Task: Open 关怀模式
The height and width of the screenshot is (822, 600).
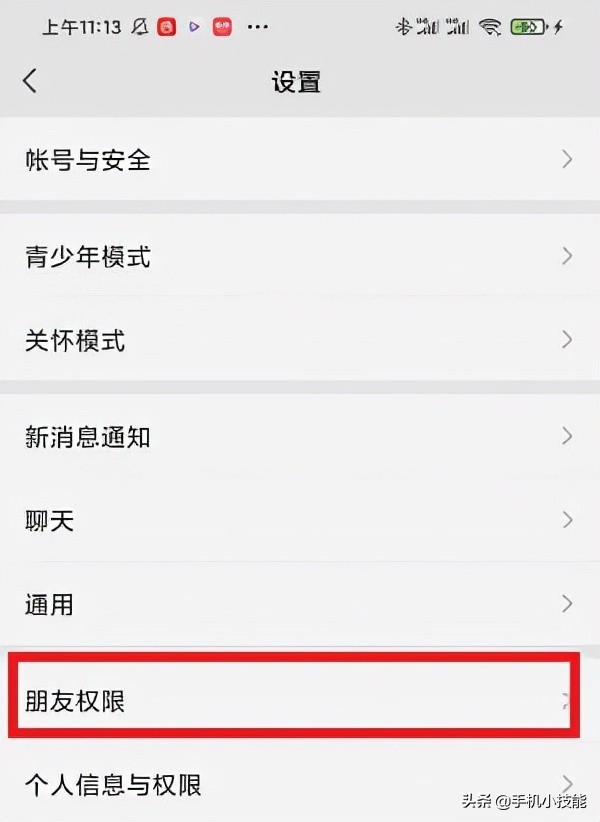Action: 300,340
